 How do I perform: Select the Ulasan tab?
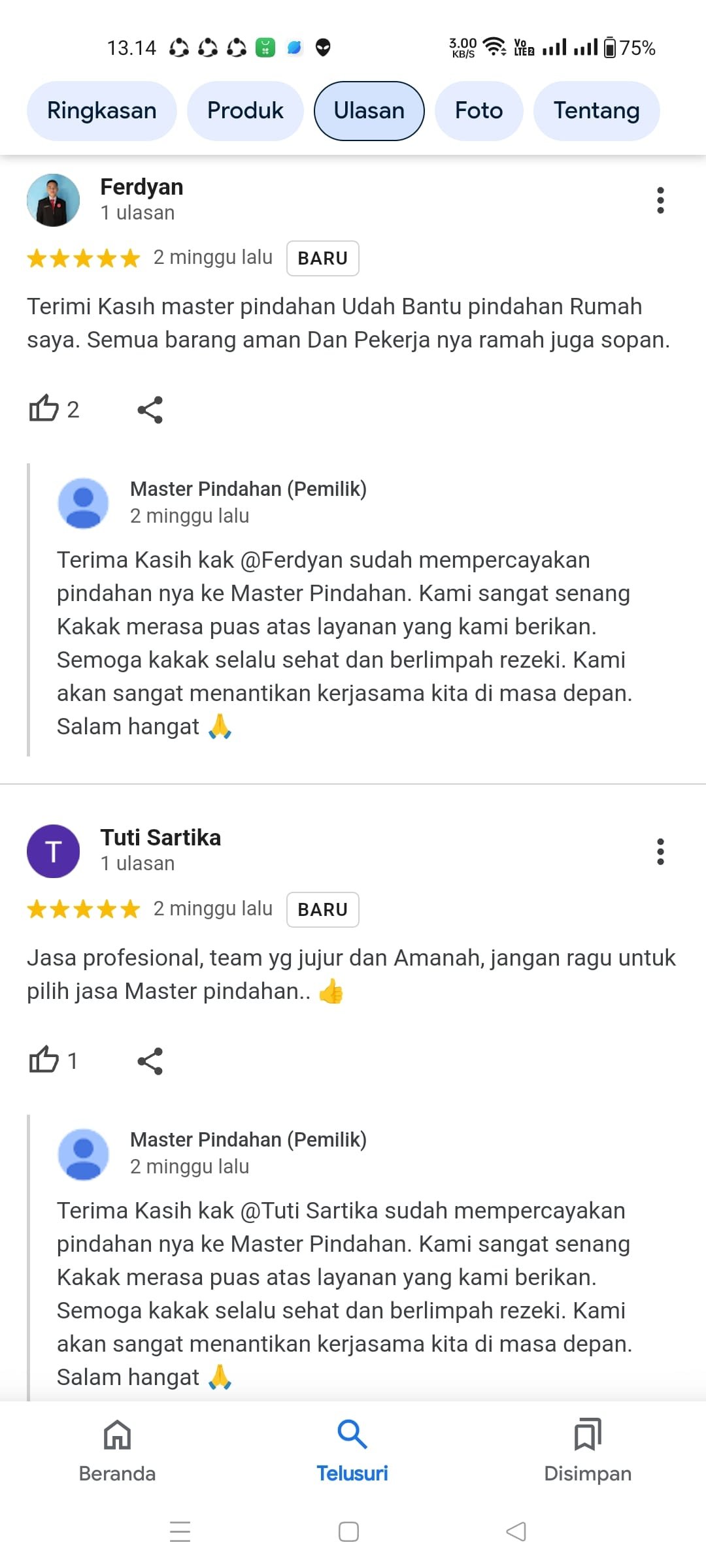(369, 110)
